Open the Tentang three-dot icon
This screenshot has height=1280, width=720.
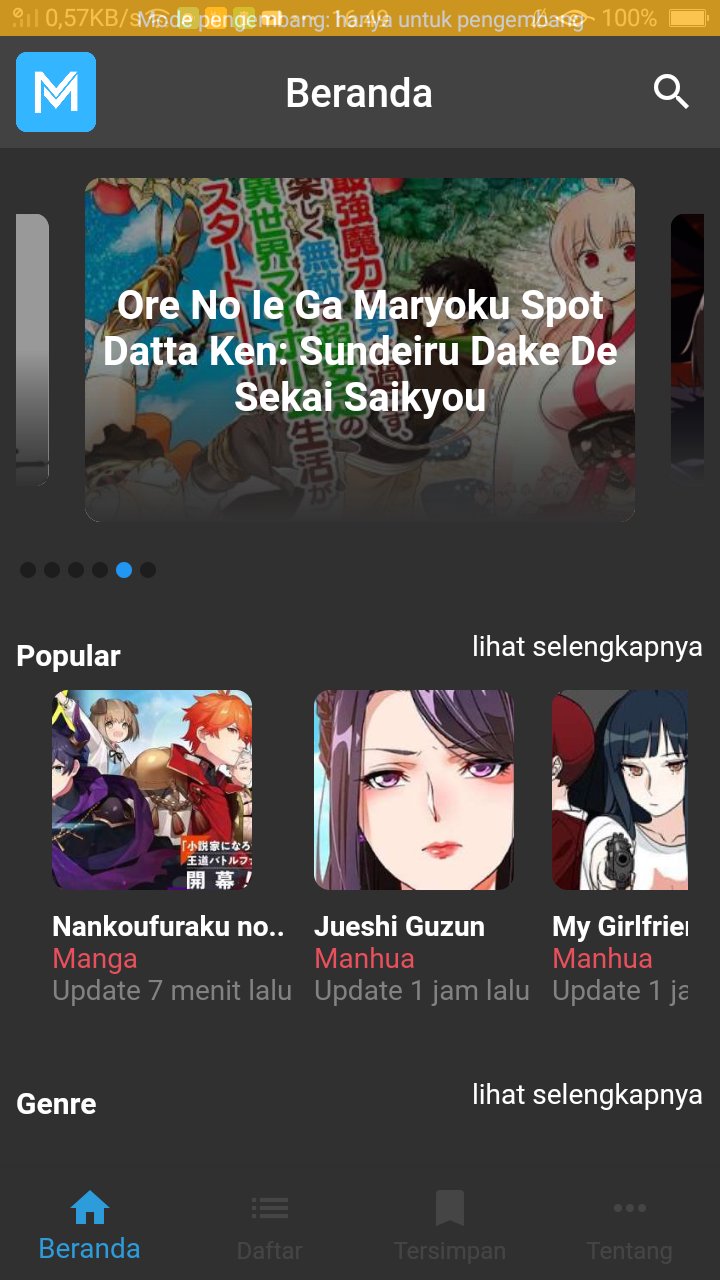point(630,1207)
